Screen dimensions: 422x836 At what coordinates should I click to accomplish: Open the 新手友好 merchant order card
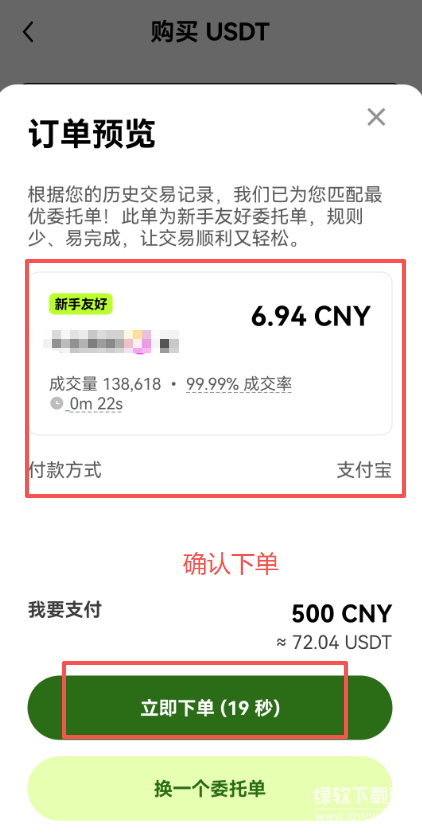coord(210,353)
